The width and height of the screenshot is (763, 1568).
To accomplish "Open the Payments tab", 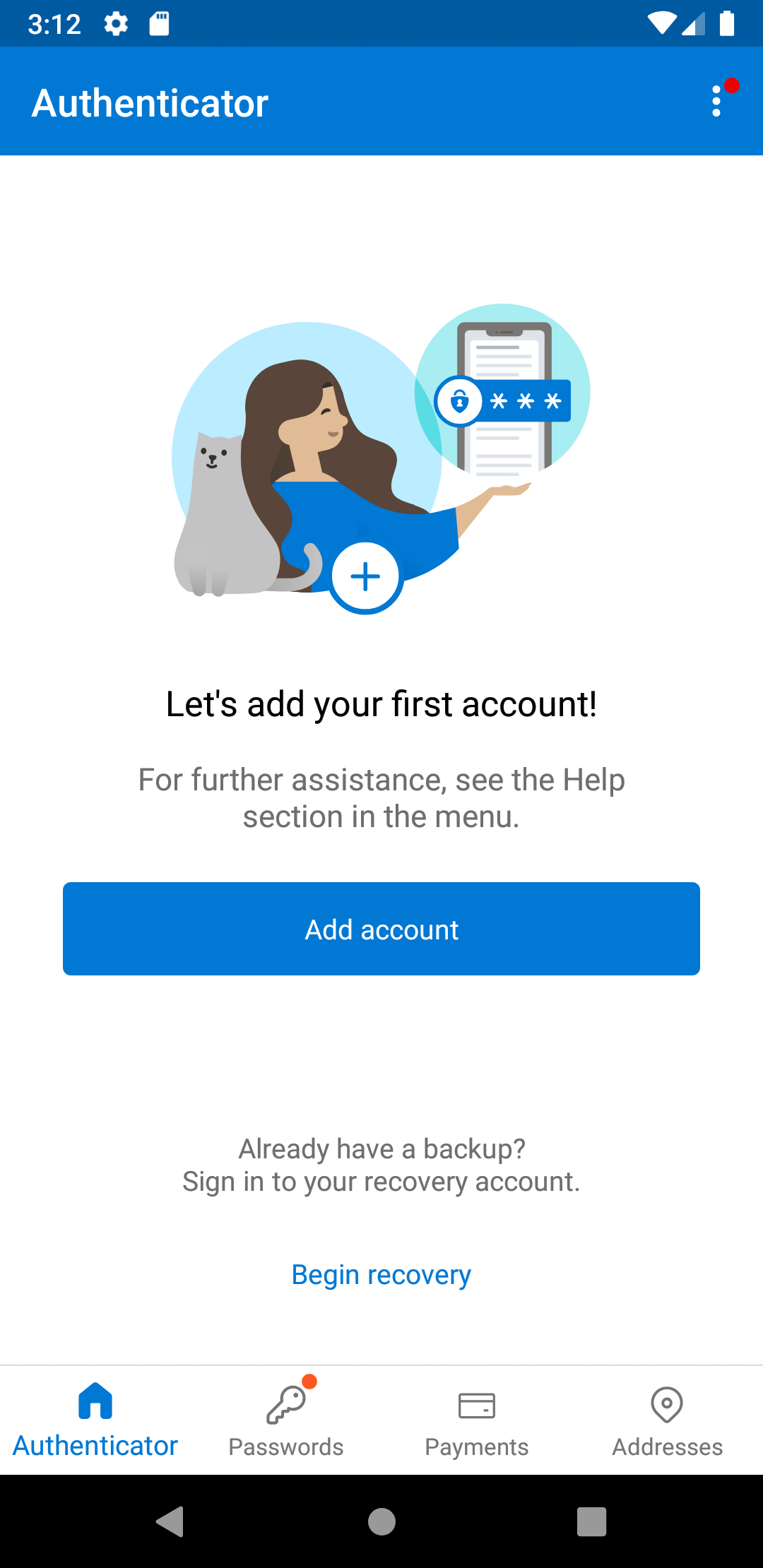I will [x=477, y=1420].
